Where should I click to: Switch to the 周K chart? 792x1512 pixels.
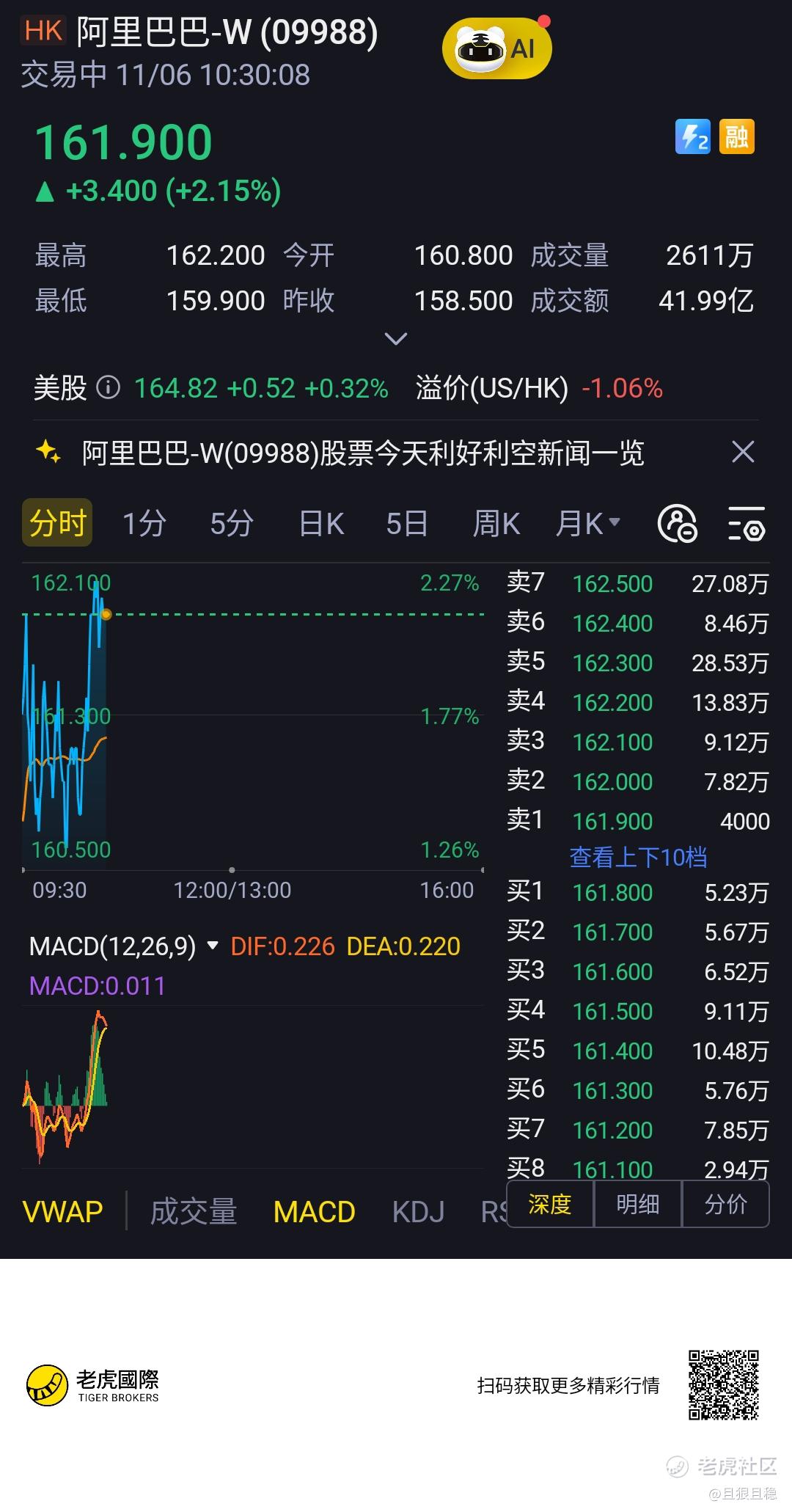point(496,524)
